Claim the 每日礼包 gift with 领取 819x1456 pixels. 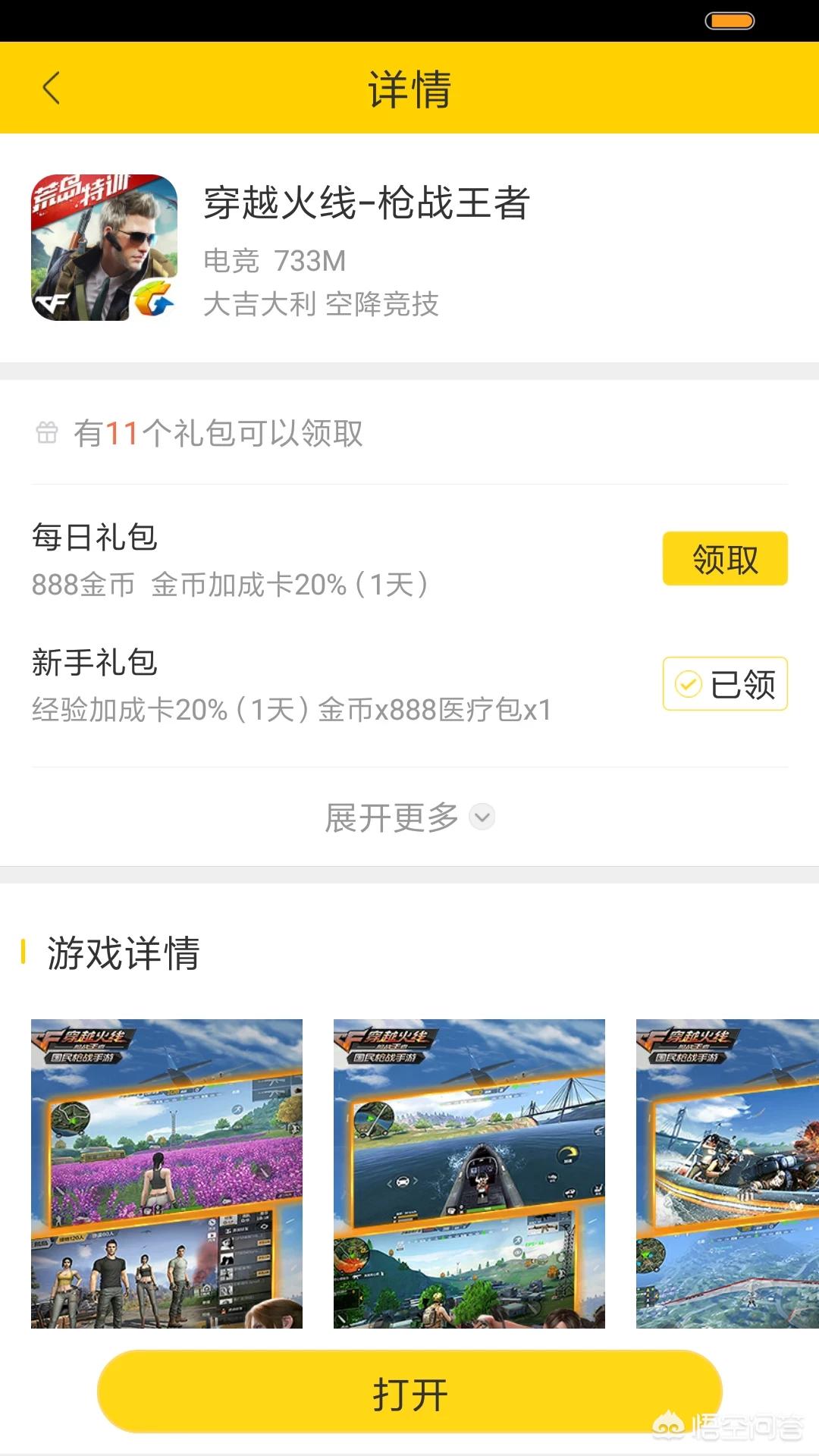click(724, 559)
